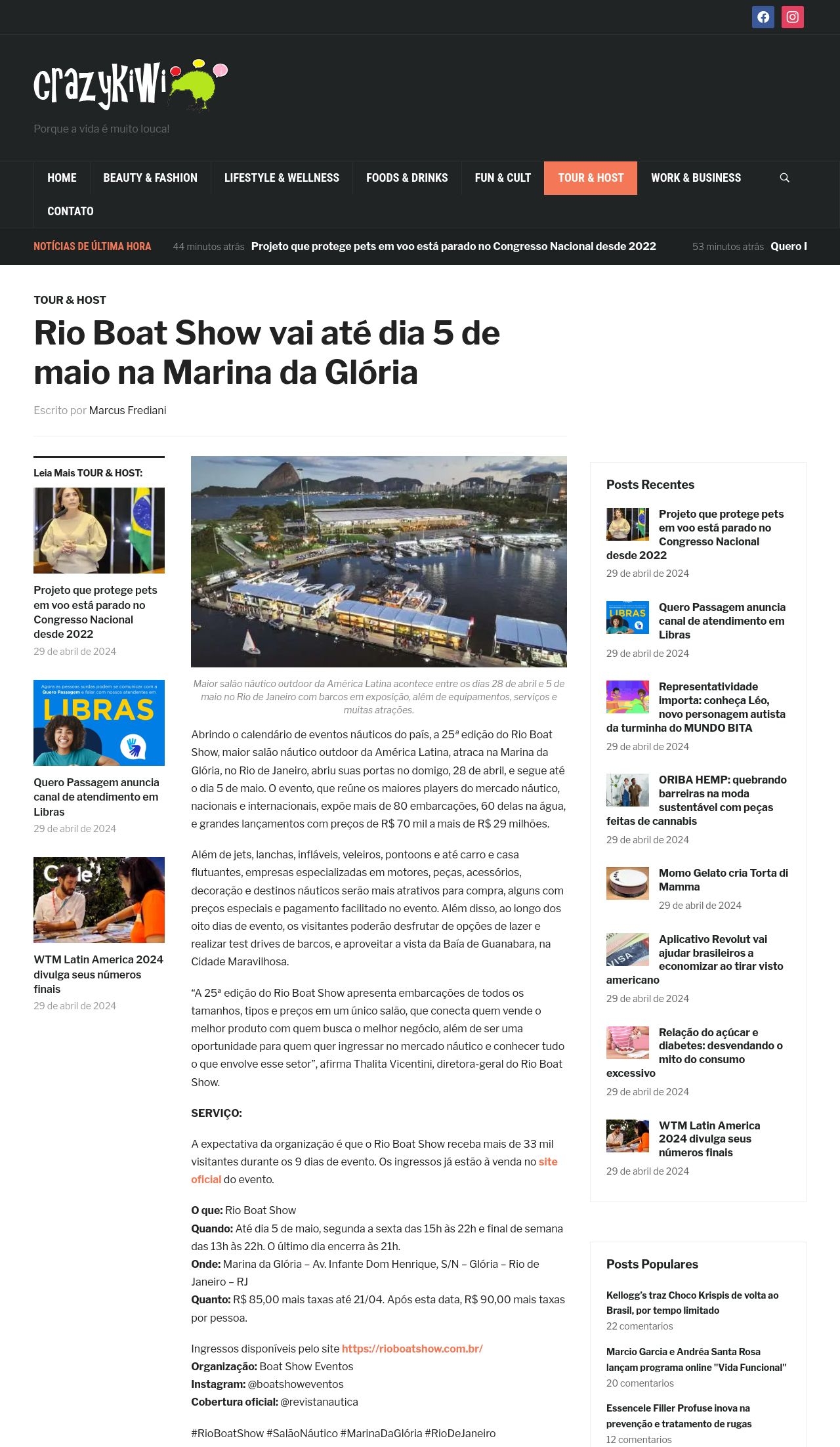
Task: Open the search magnifier in the menu
Action: (x=784, y=178)
